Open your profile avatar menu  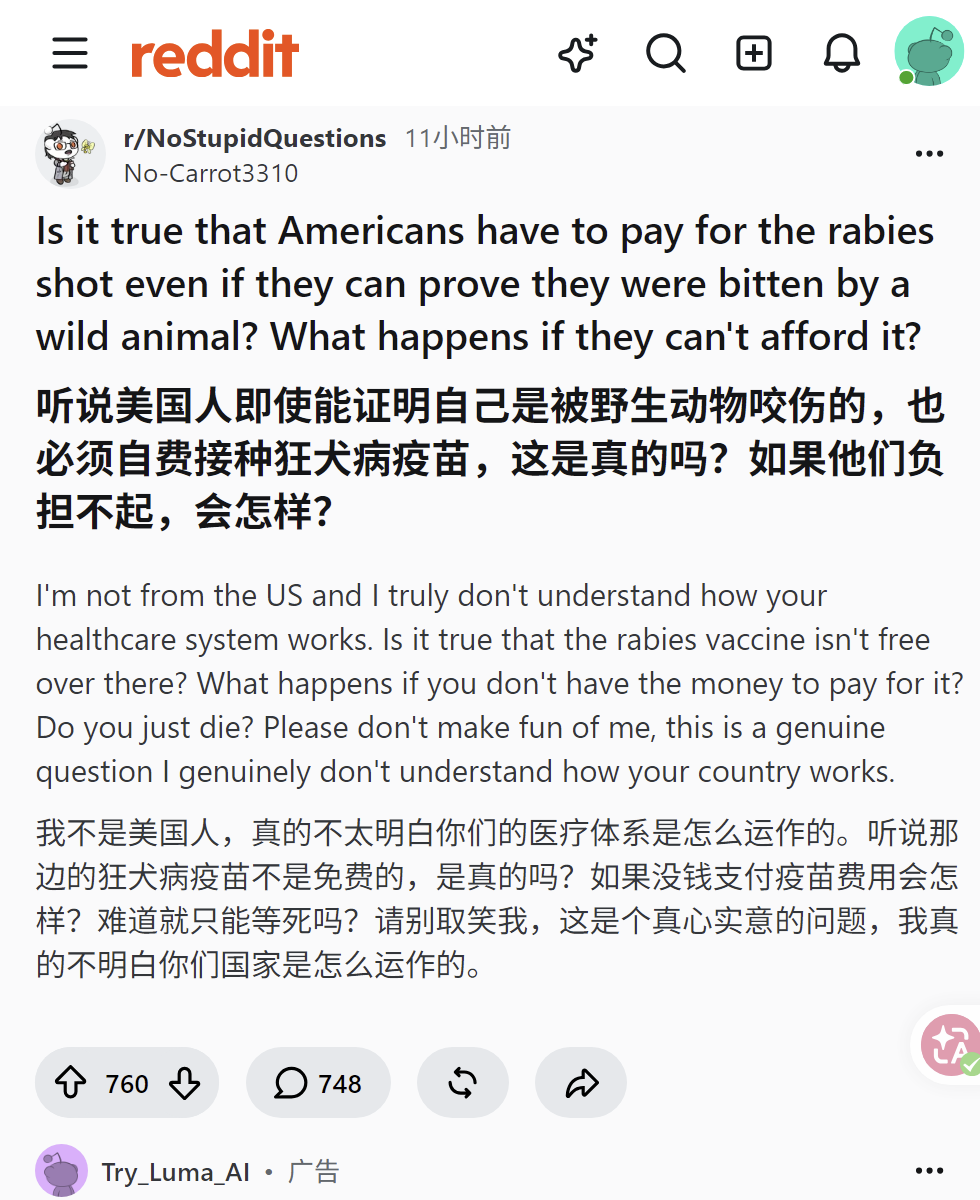pos(929,51)
